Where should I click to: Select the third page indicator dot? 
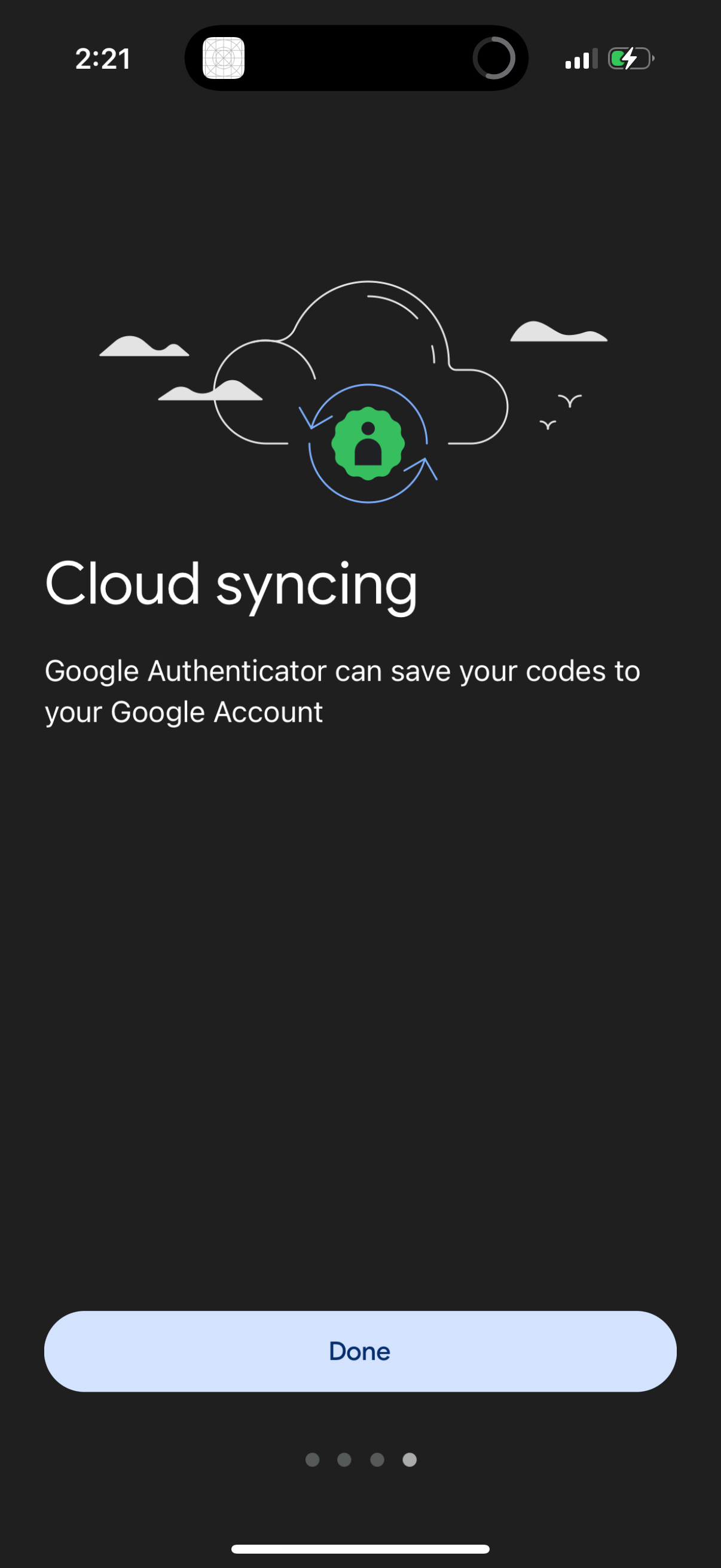pos(376,1459)
